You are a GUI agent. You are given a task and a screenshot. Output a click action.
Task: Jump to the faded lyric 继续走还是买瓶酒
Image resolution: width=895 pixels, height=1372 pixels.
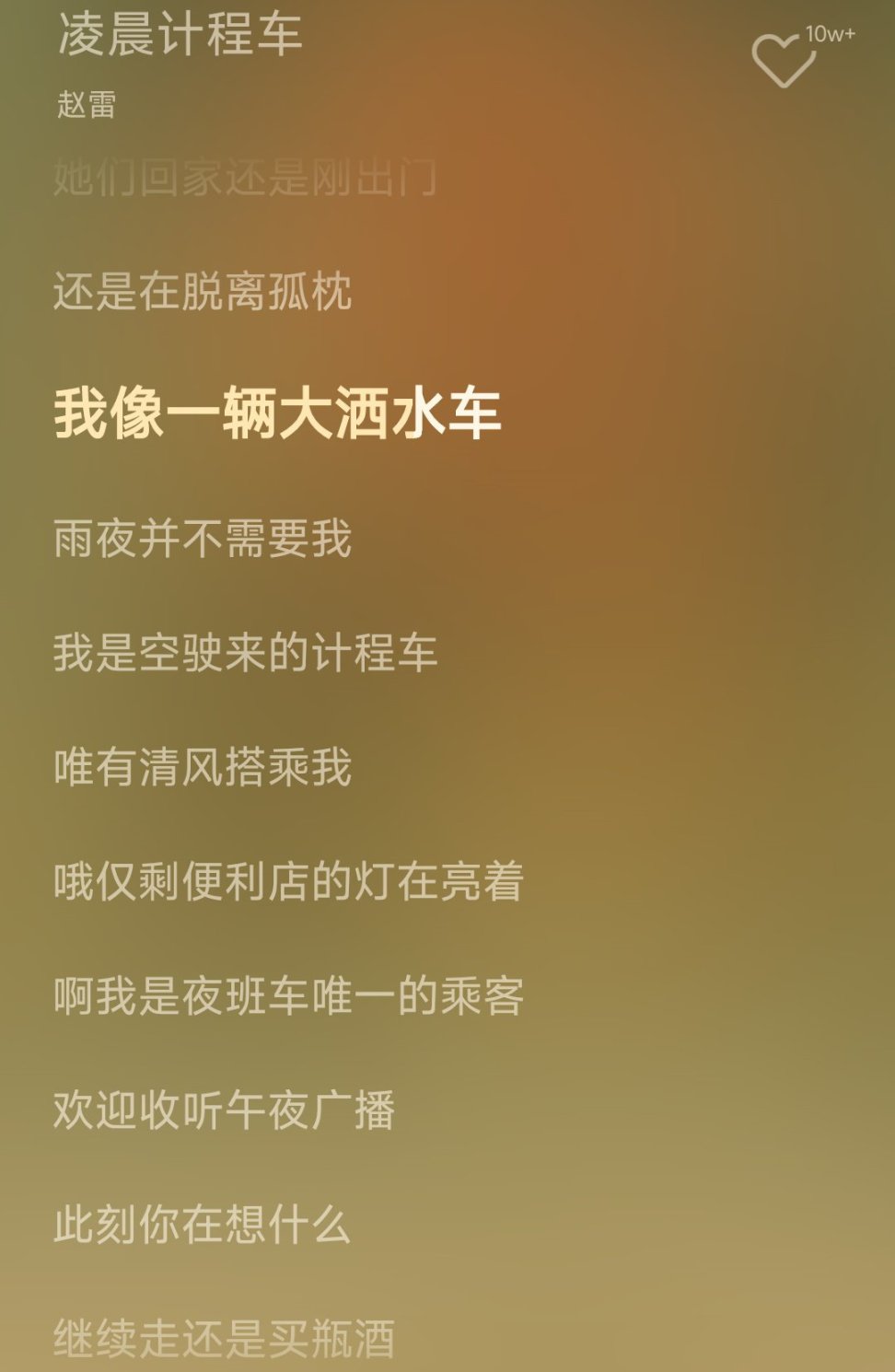tap(226, 1335)
